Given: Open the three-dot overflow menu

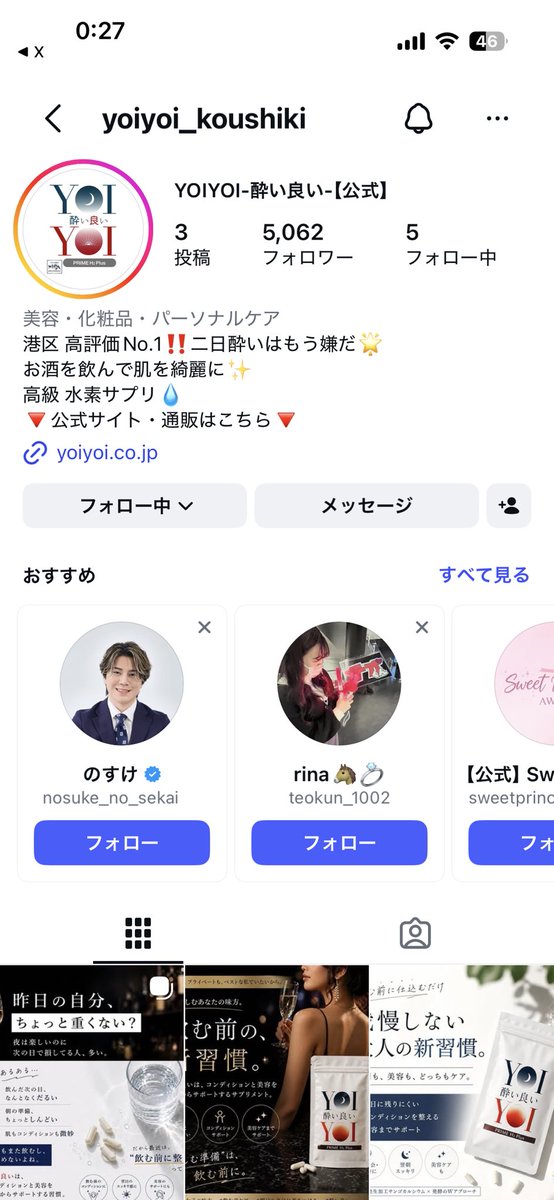Looking at the screenshot, I should point(497,119).
